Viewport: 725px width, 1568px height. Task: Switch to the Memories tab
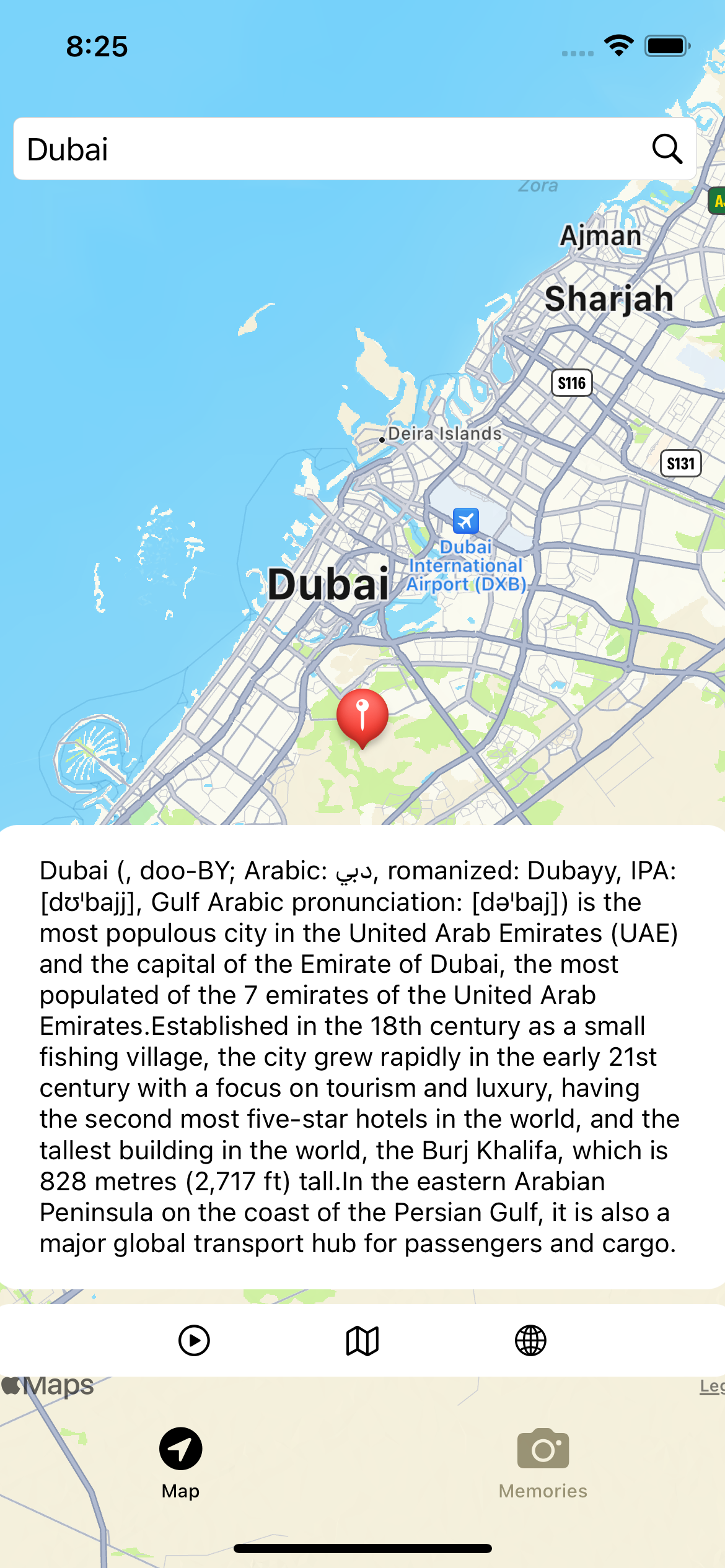click(x=543, y=1464)
